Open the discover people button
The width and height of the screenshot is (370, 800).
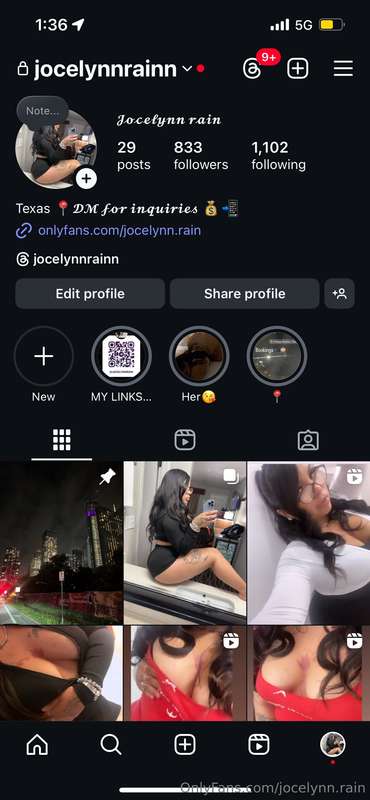339,293
